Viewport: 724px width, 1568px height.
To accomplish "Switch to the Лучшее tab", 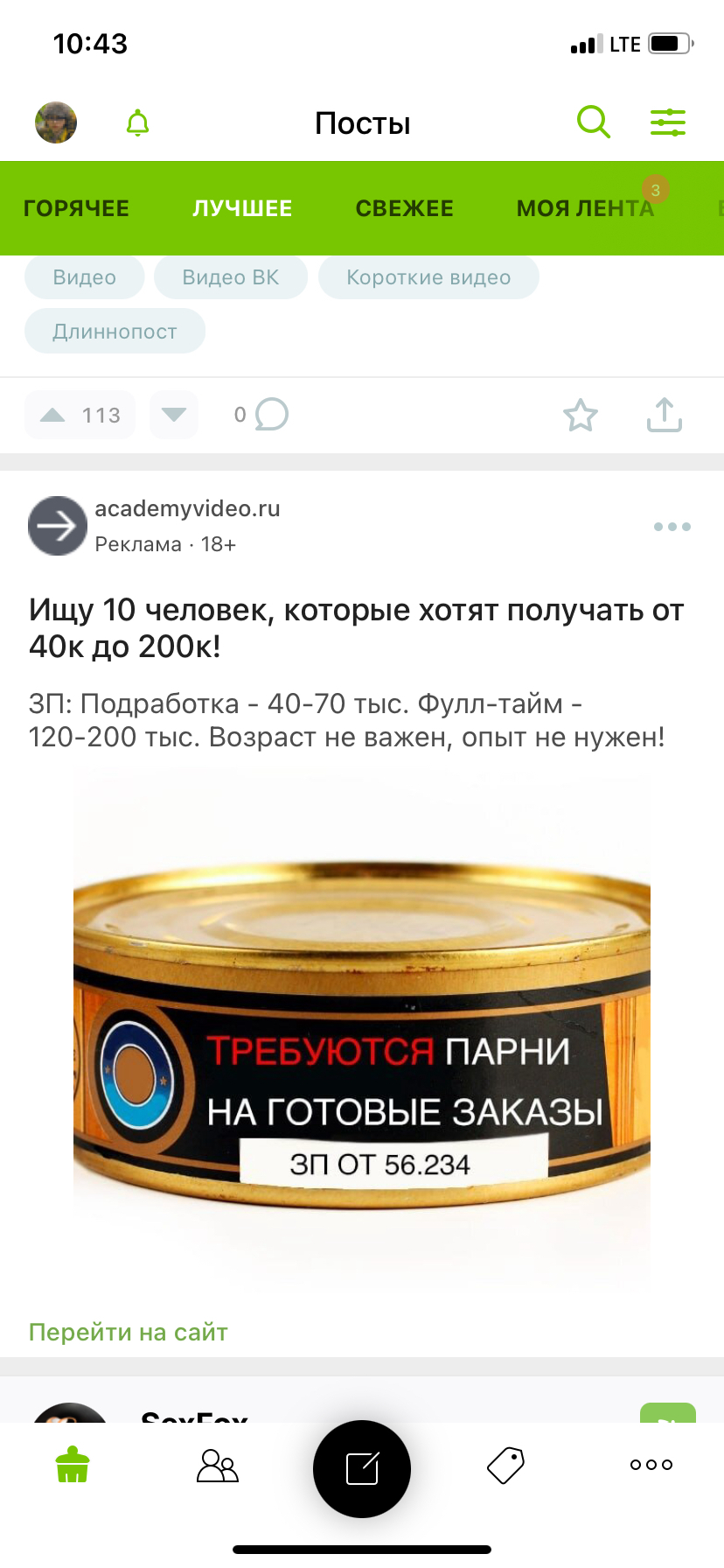I will point(242,208).
